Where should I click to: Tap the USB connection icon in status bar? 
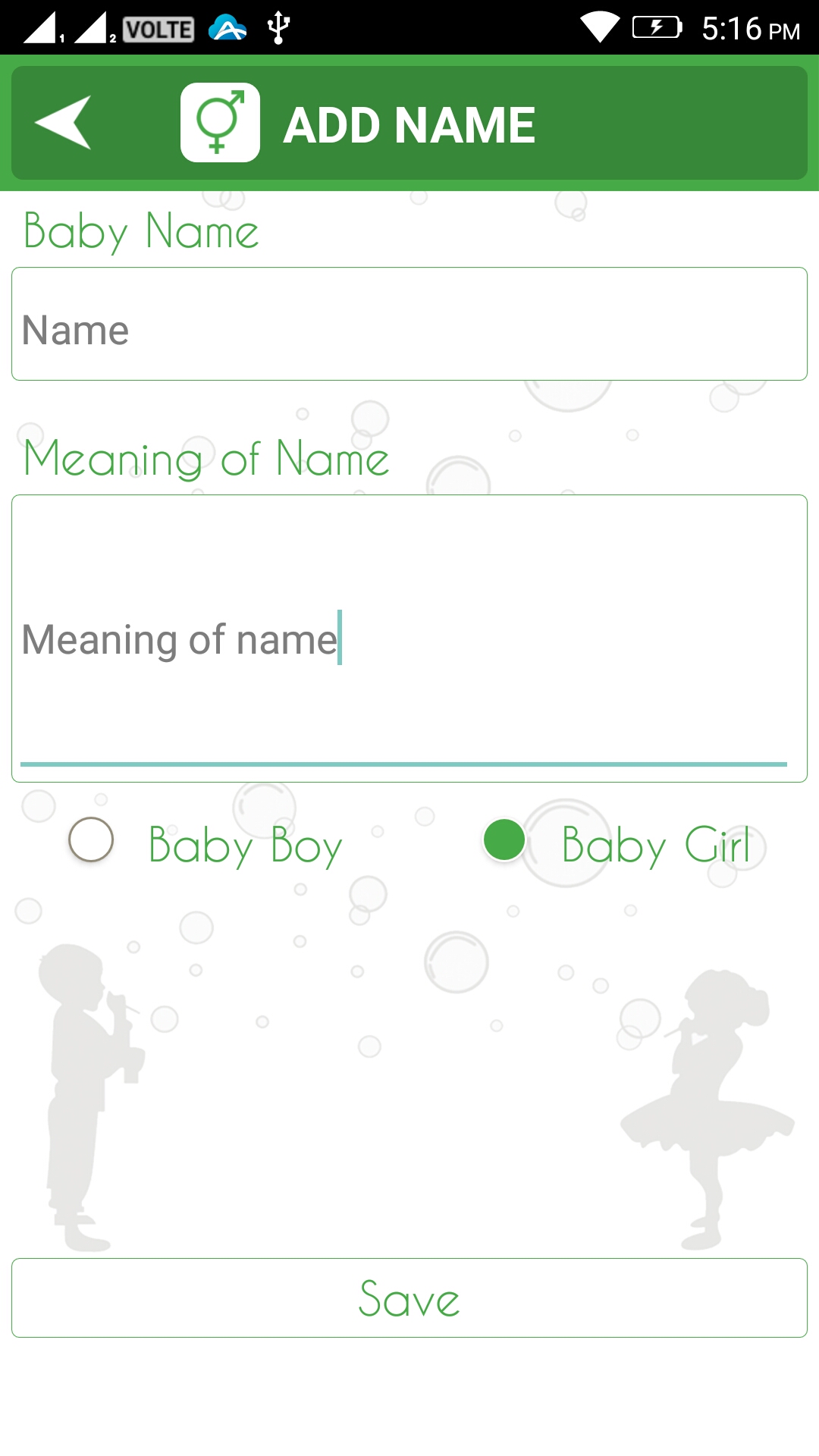pos(280,25)
